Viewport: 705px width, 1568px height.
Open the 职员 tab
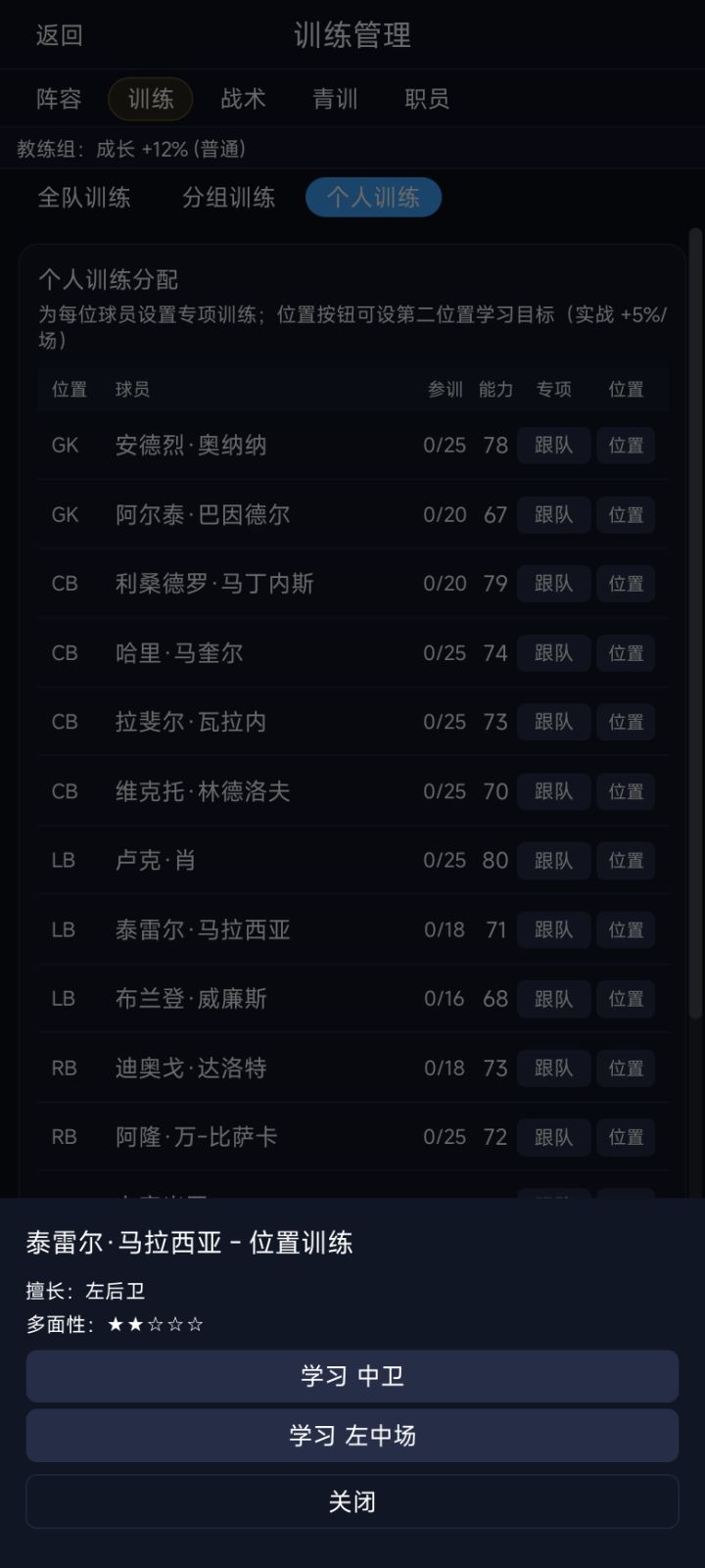click(x=427, y=98)
